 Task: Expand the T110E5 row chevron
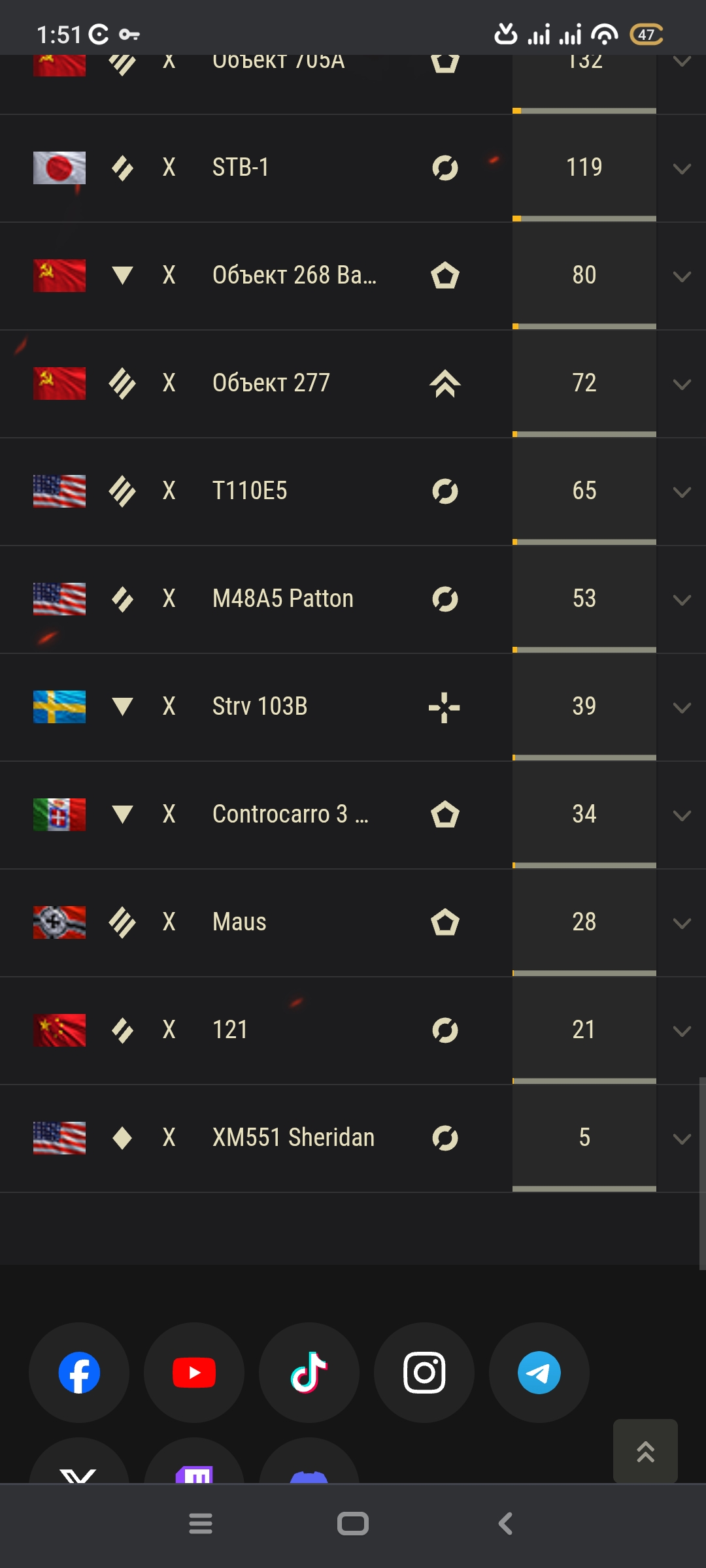point(682,492)
